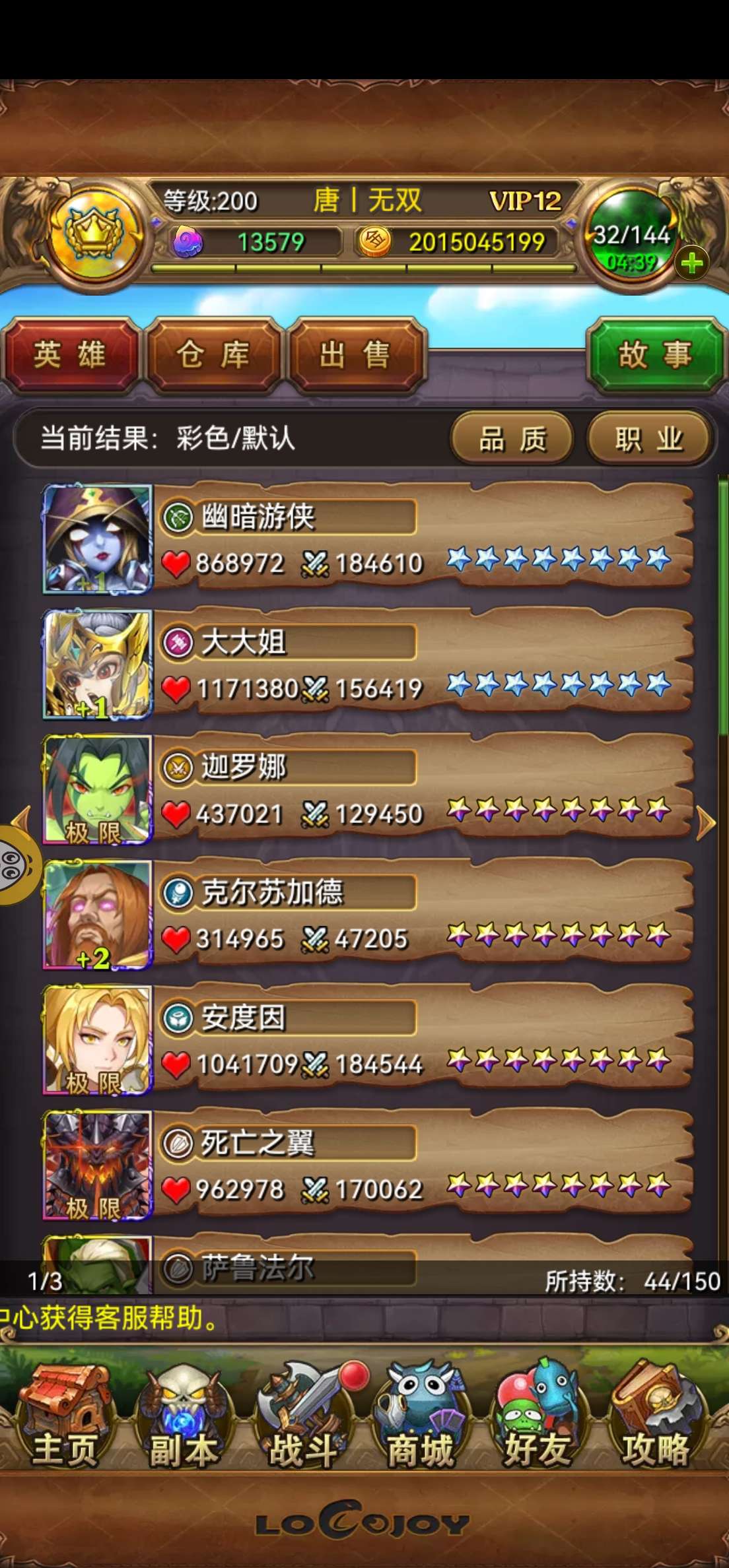
Task: Open the 仓库 tab
Action: coord(214,356)
